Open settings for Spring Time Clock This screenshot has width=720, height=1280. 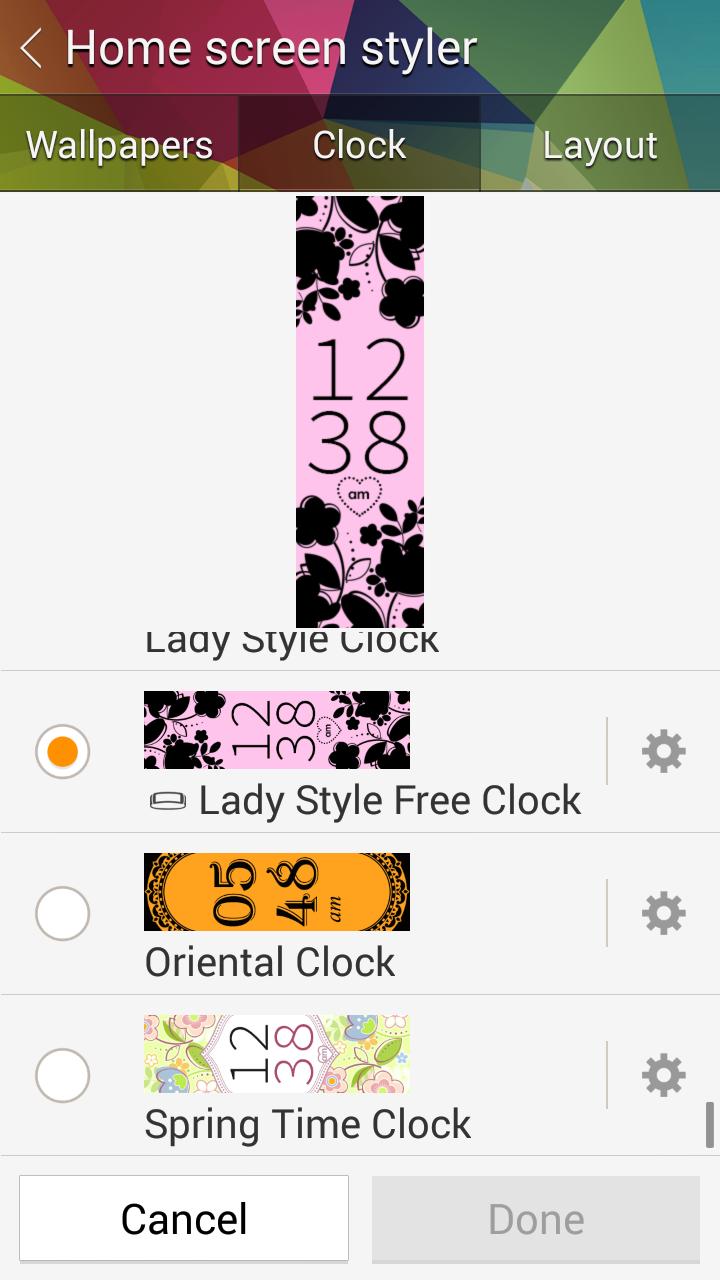coord(663,1074)
